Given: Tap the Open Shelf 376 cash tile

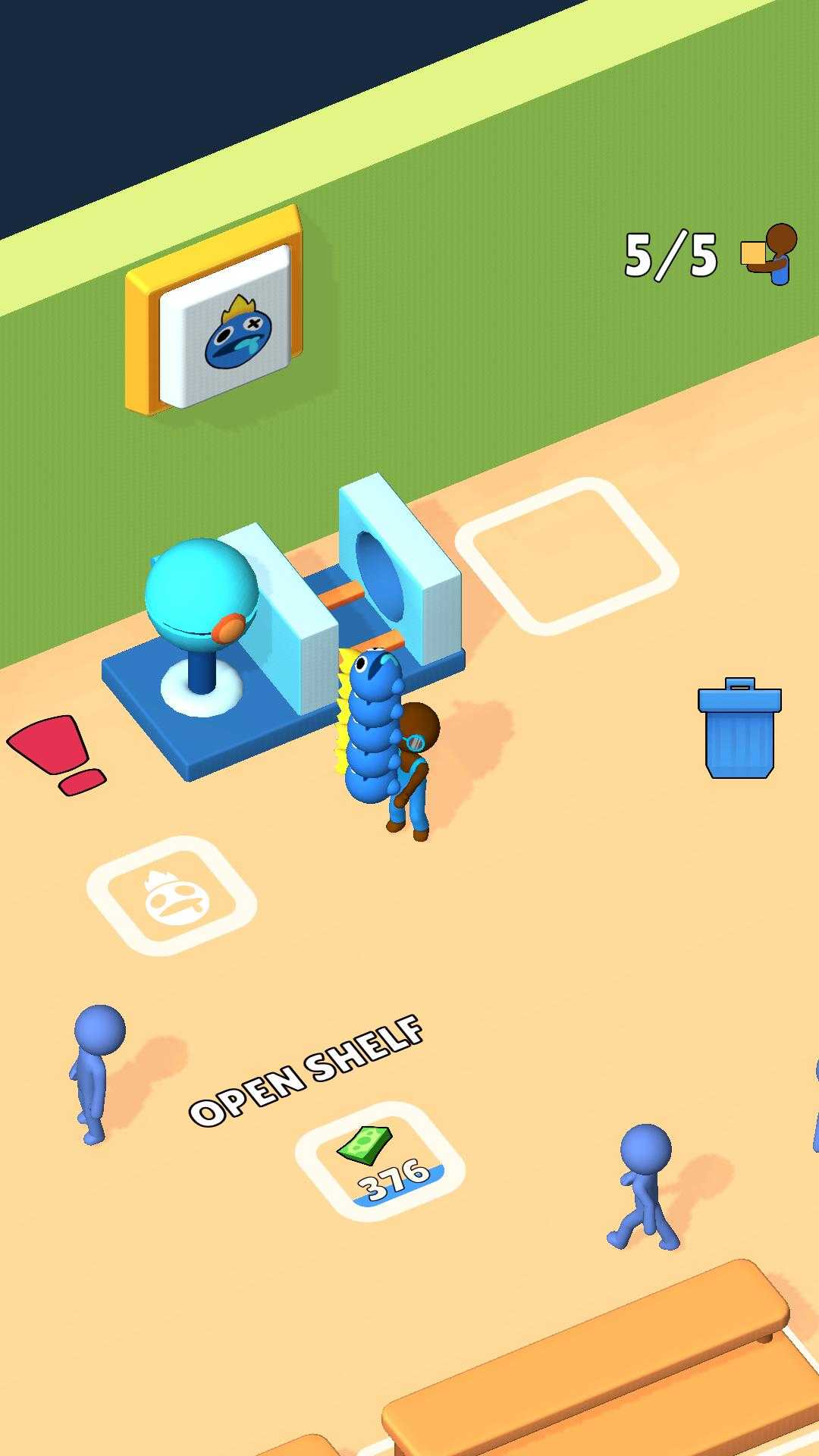Looking at the screenshot, I should click(x=380, y=1160).
